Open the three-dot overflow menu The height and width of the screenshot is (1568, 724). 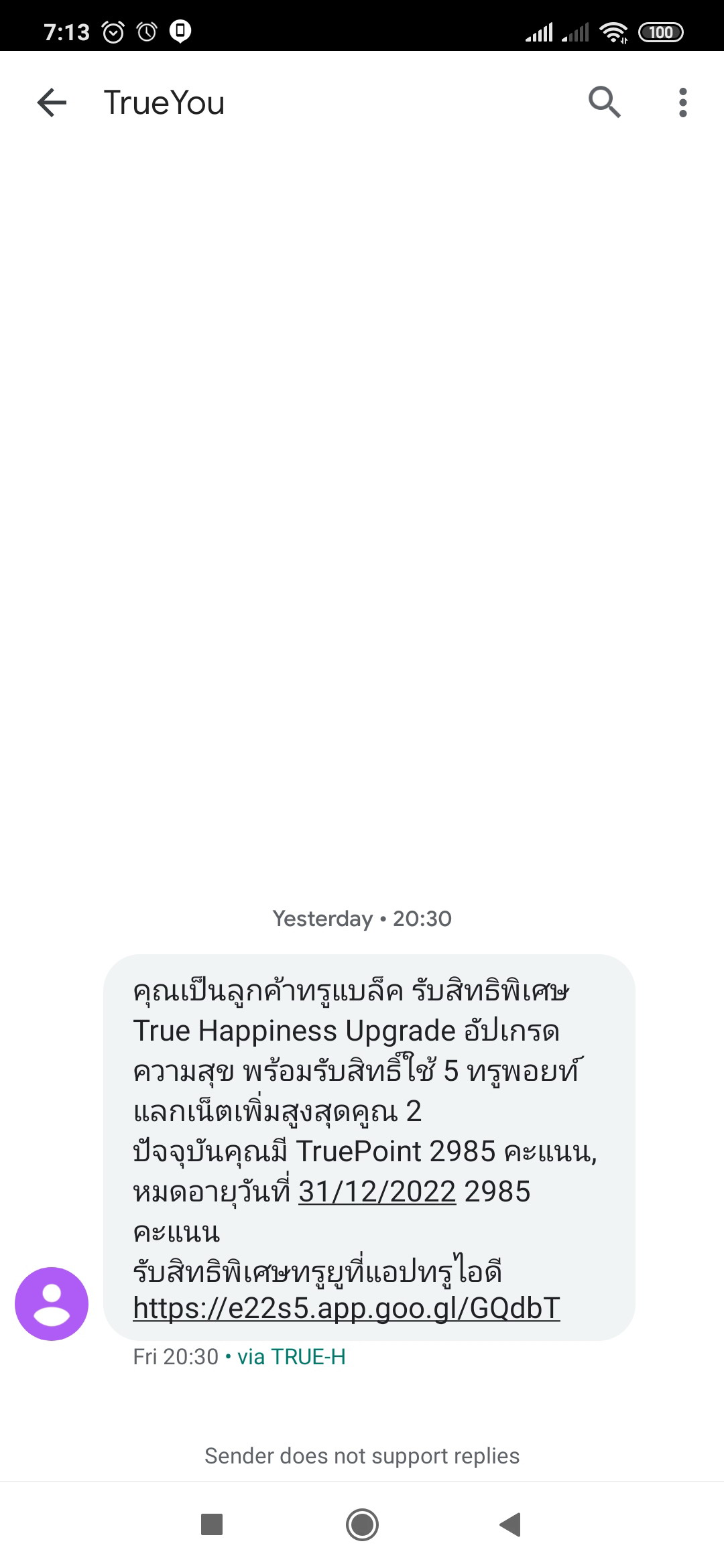click(x=682, y=103)
